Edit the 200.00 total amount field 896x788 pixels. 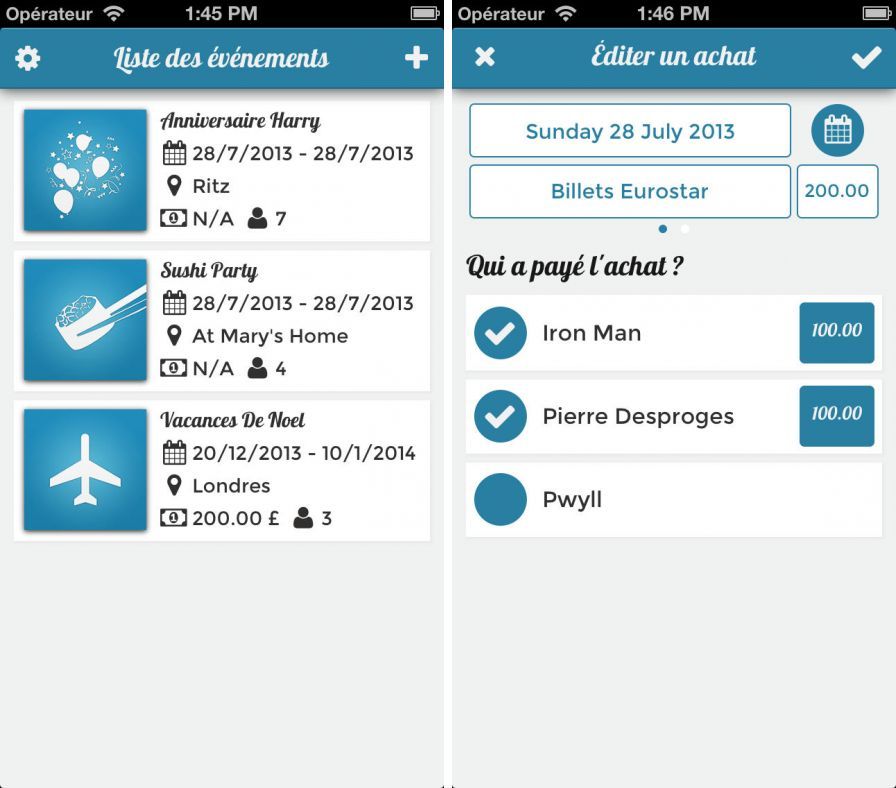pyautogui.click(x=837, y=191)
